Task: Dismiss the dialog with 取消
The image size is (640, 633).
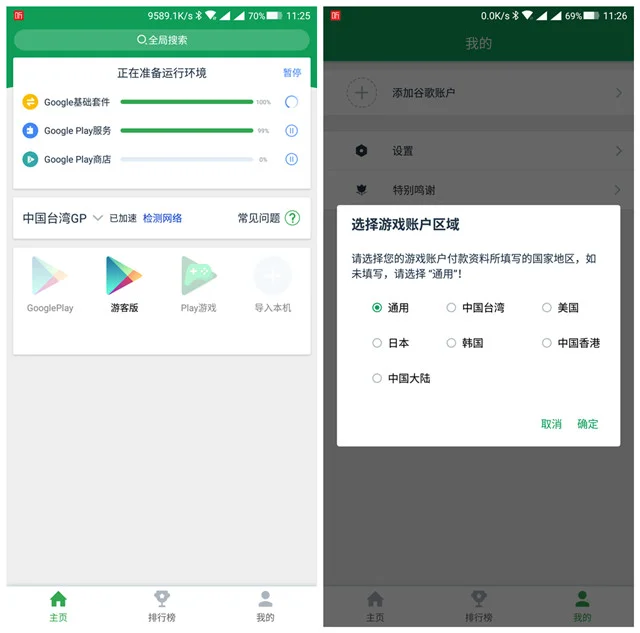Action: (x=551, y=424)
